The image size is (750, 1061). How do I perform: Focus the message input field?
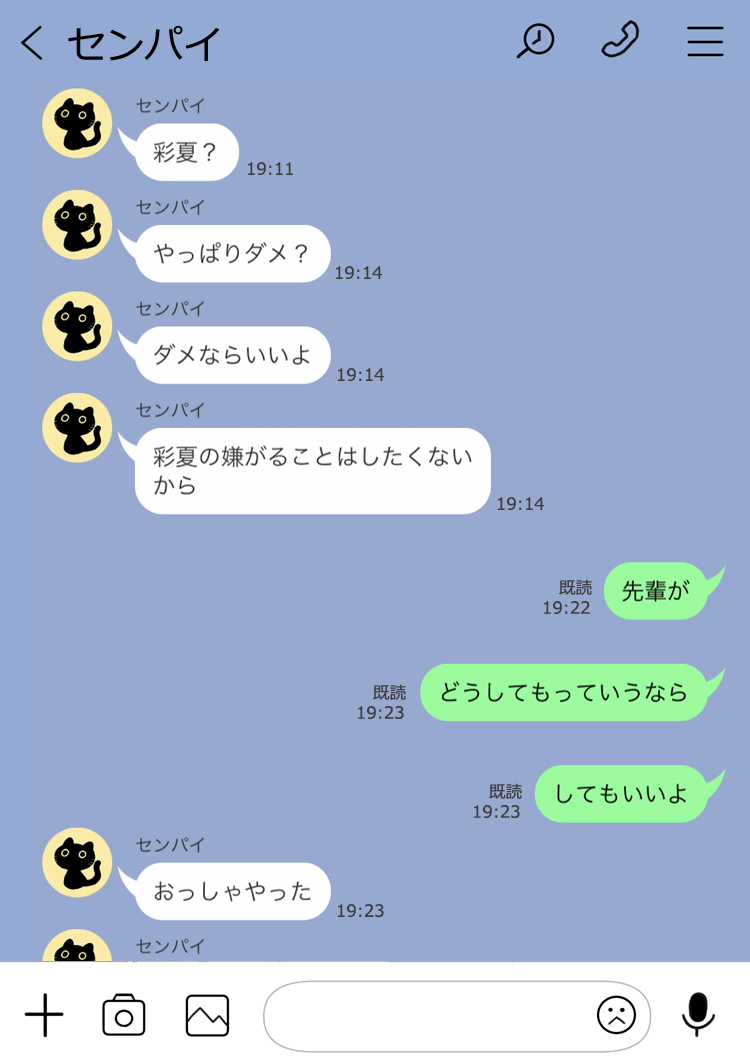425,1016
